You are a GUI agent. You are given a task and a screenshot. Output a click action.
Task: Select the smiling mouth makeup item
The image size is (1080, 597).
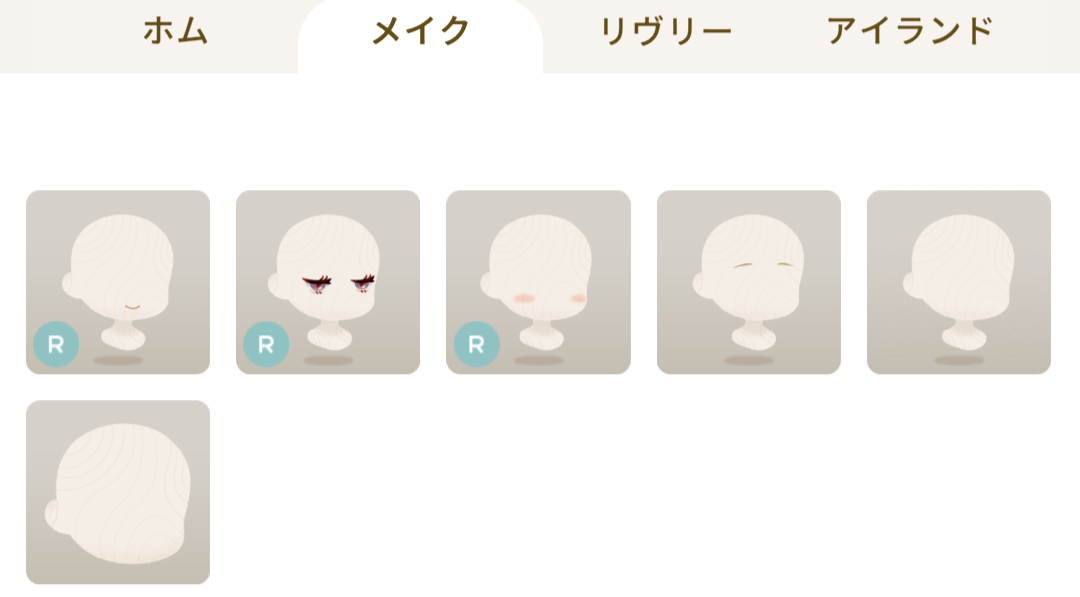coord(118,282)
